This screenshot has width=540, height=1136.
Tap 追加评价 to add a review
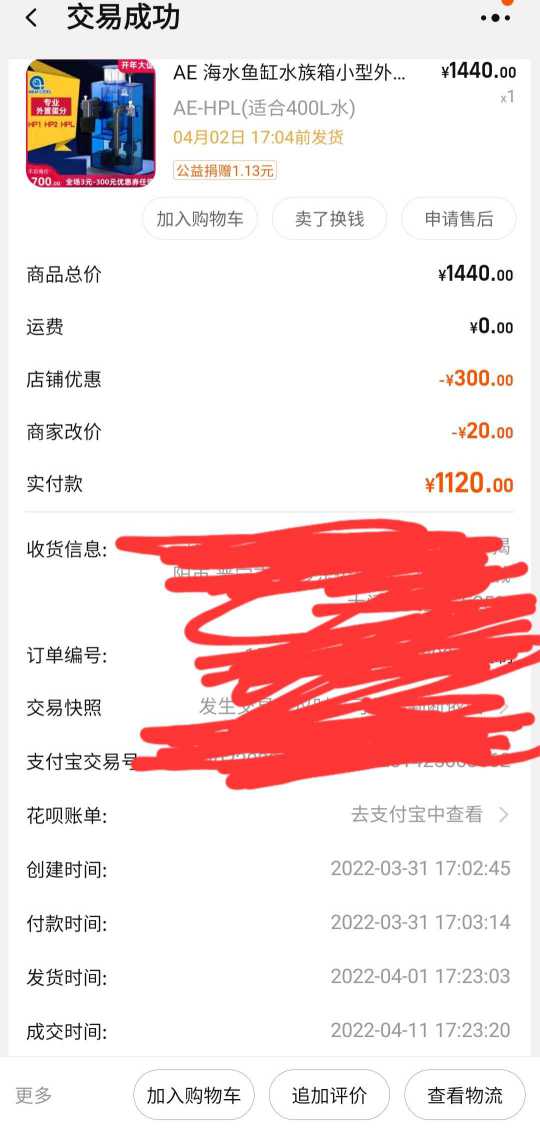329,1095
